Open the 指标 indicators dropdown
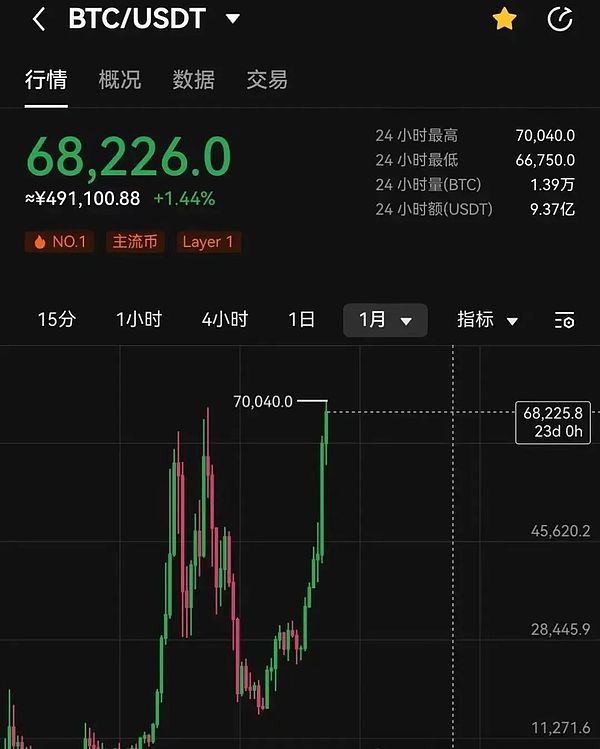Viewport: 600px width, 749px height. click(x=487, y=320)
